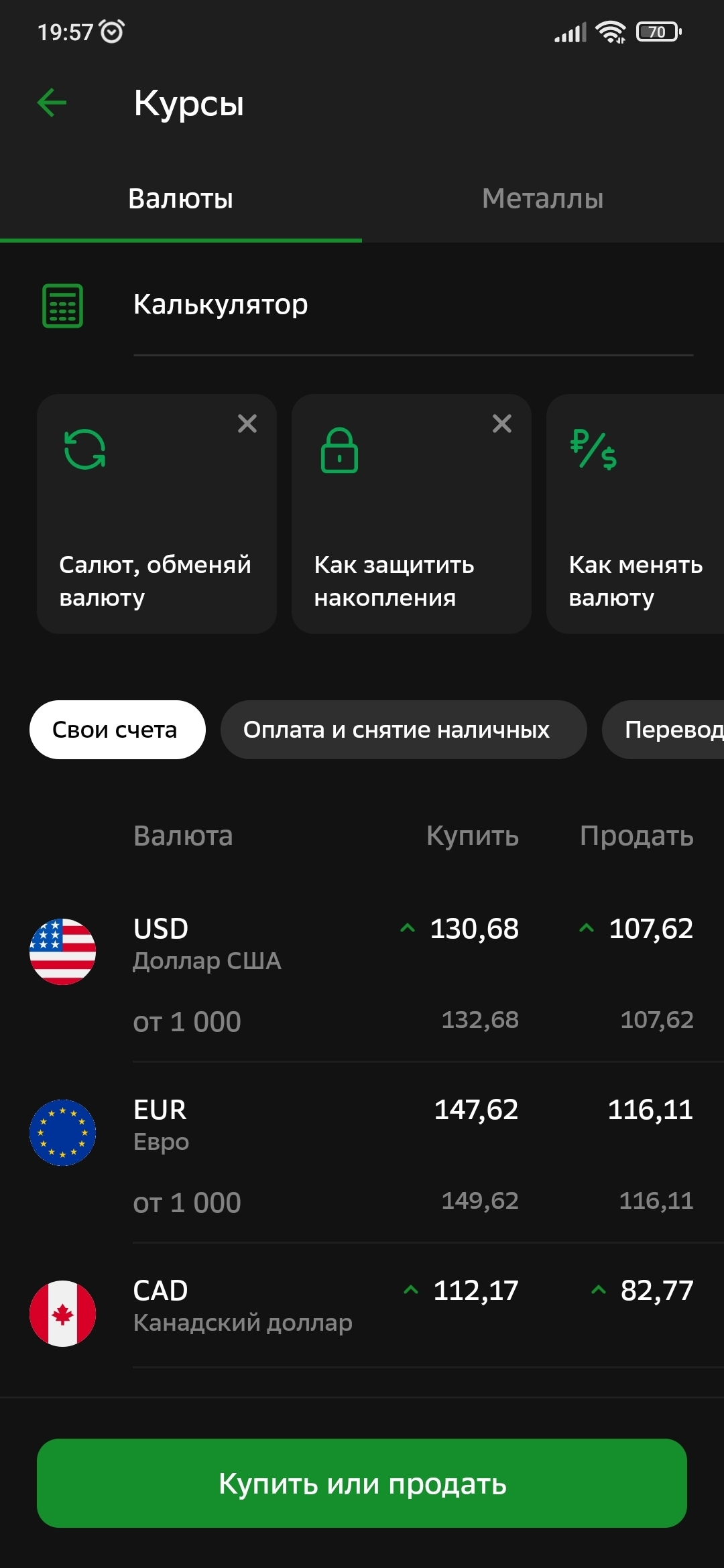Tap the Купить или продать button

[362, 1483]
